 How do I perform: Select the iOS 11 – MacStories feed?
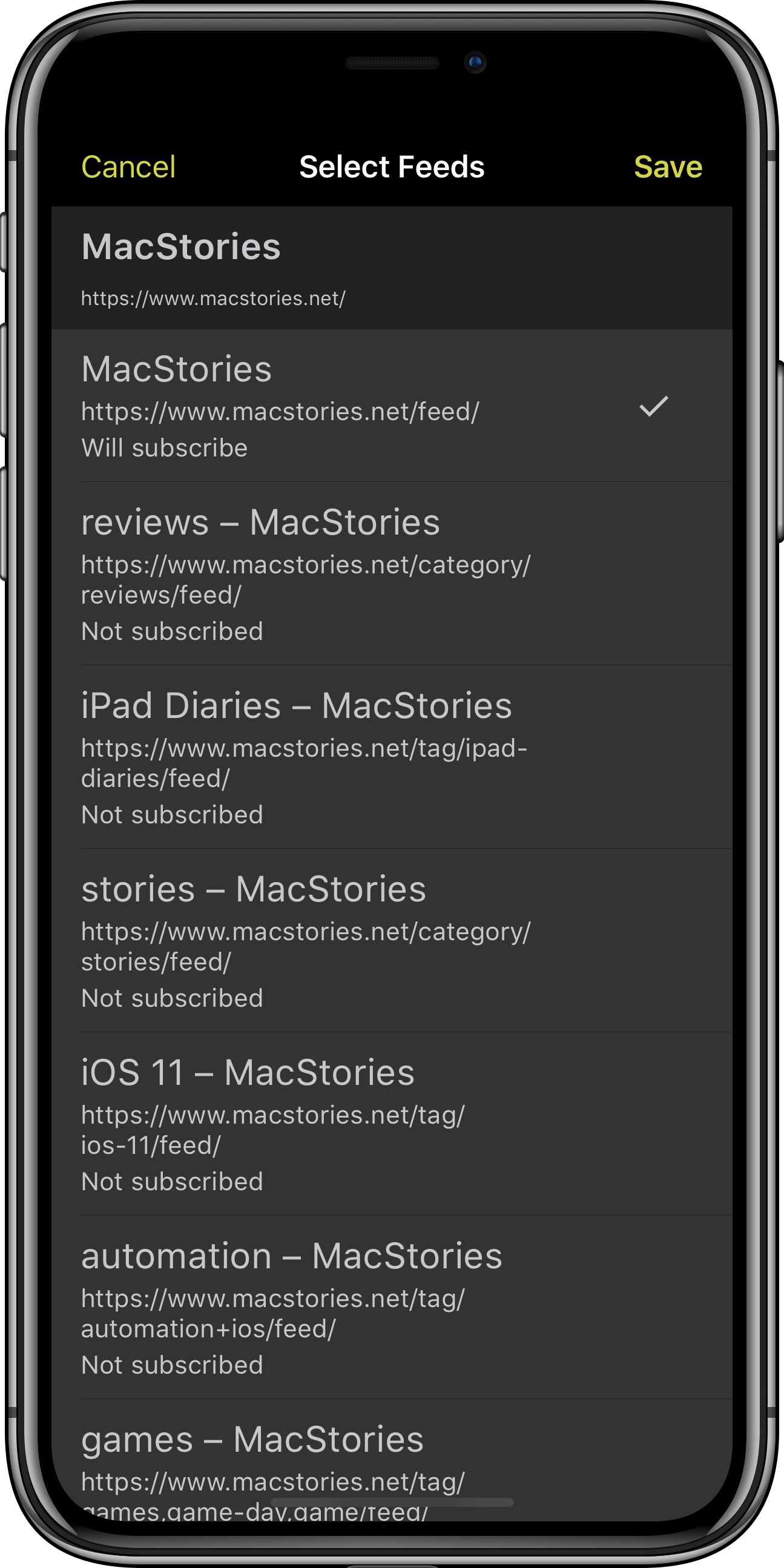[x=391, y=1124]
